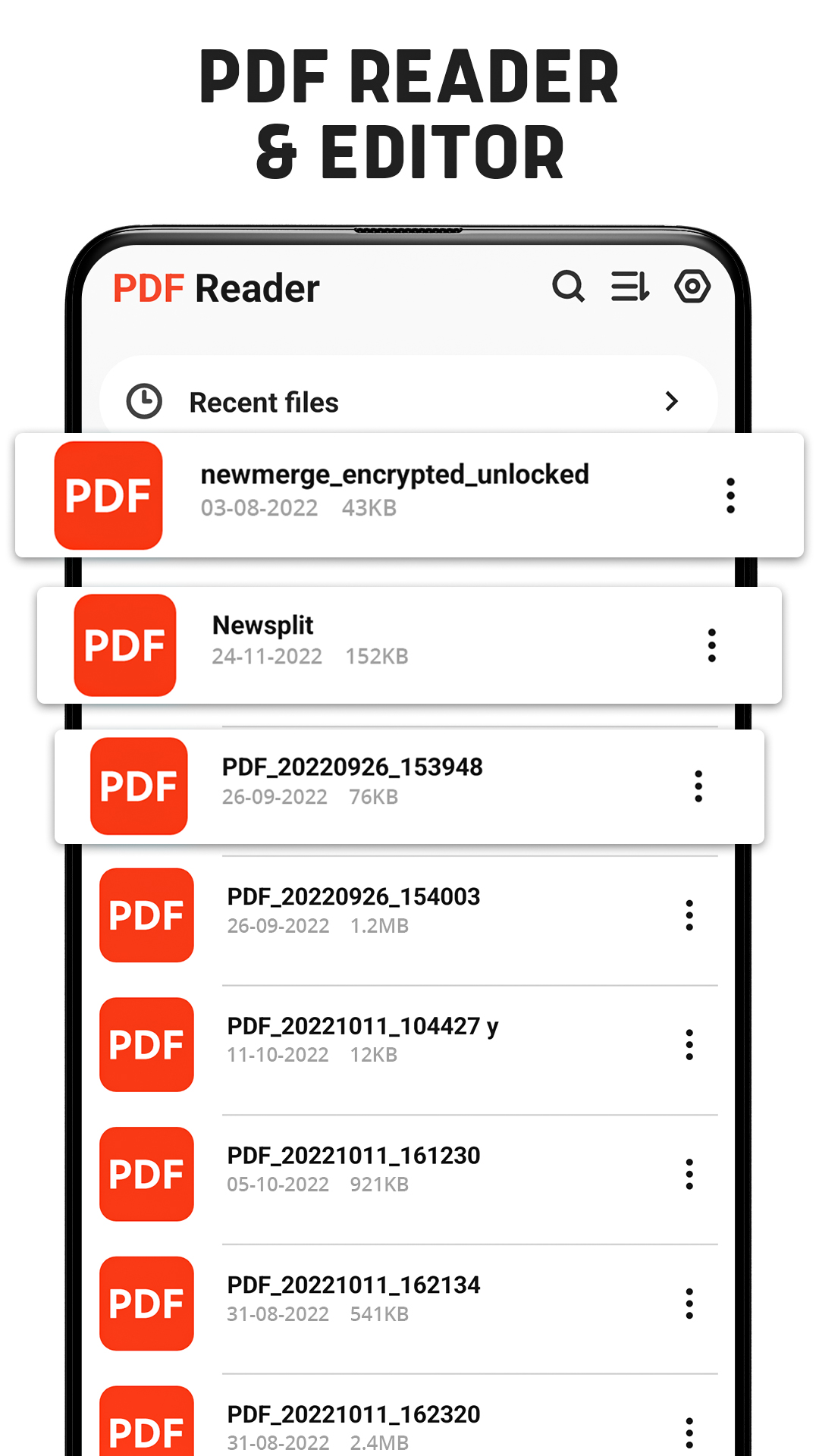Open the Newsplit document

262,625
